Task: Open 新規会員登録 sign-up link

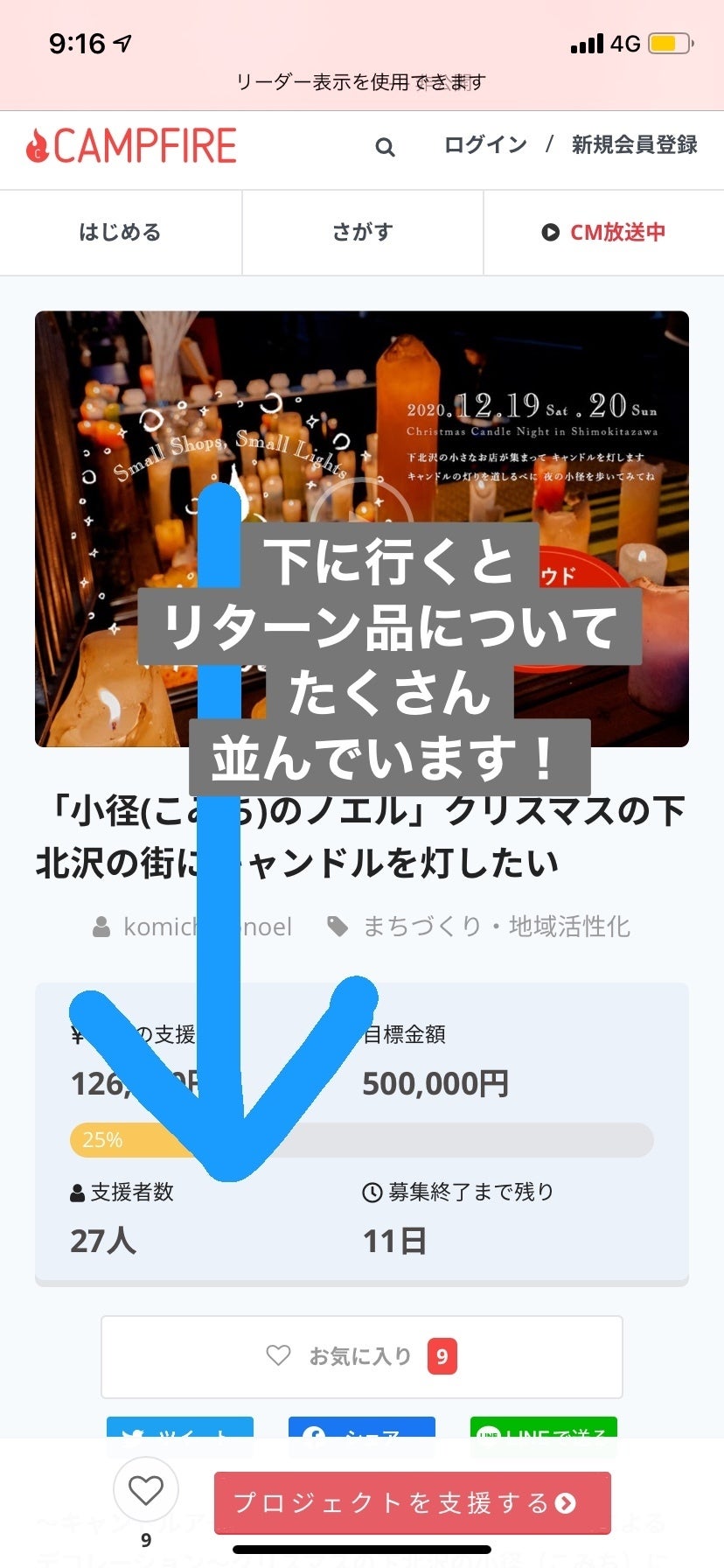Action: click(x=634, y=144)
